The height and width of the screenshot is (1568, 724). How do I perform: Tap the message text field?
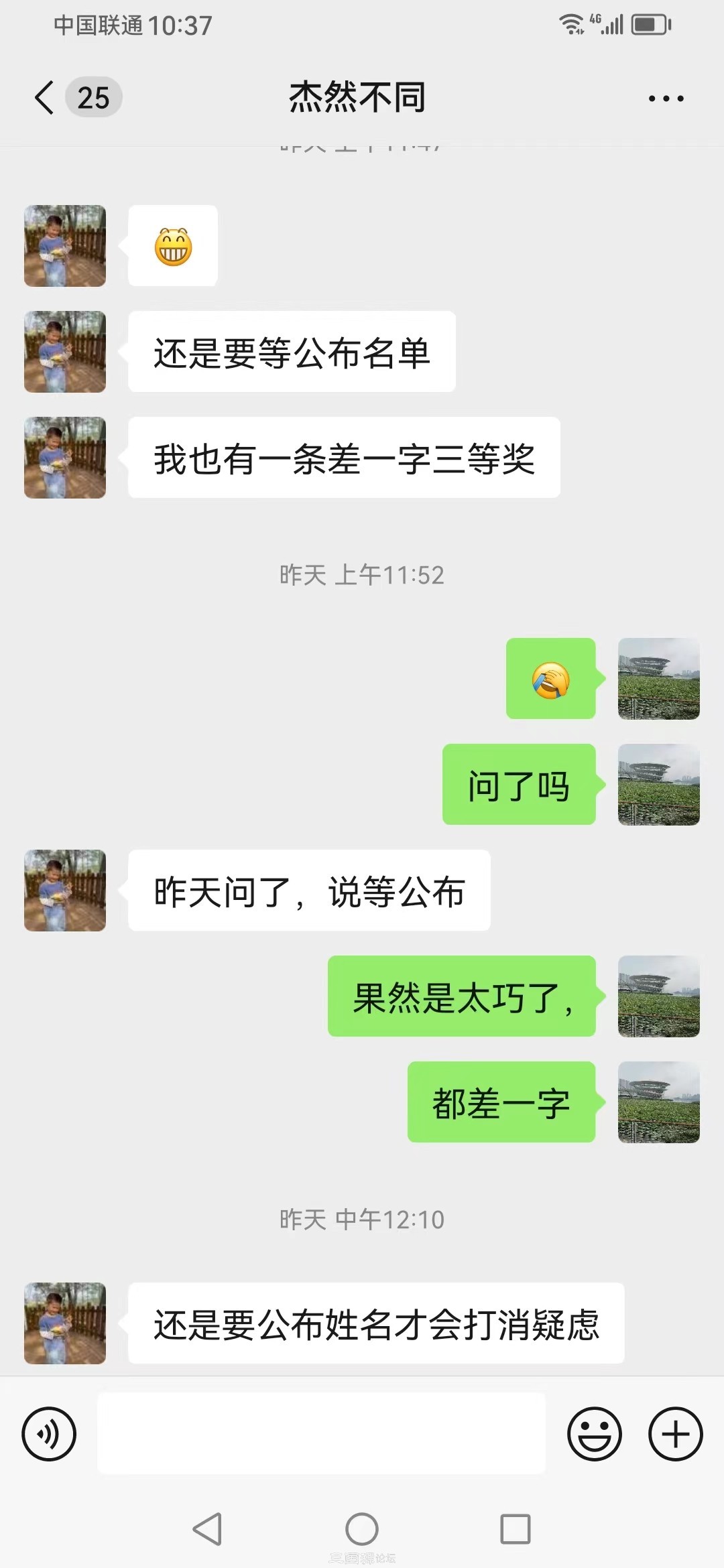(321, 1433)
